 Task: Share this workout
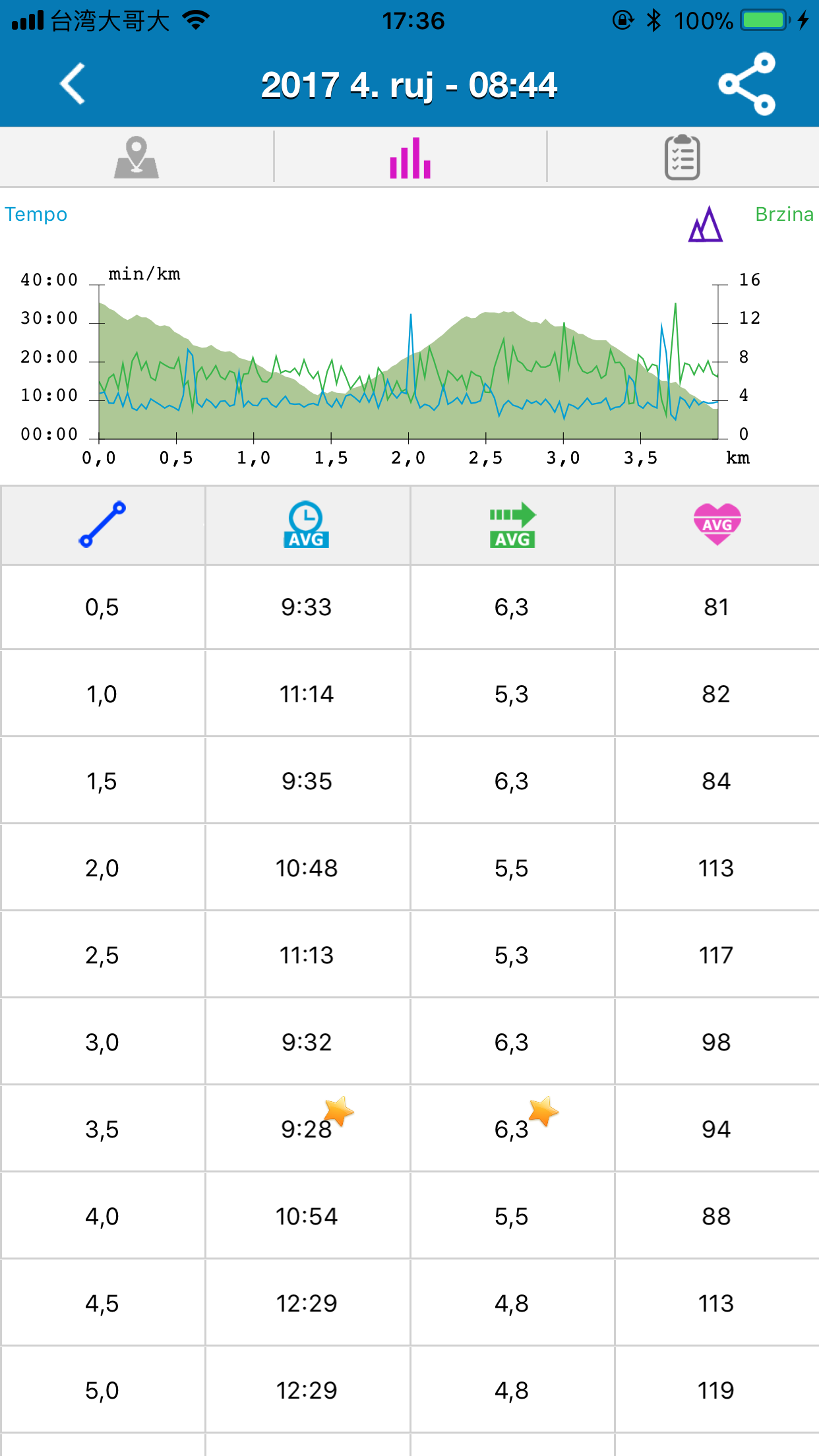[x=747, y=84]
